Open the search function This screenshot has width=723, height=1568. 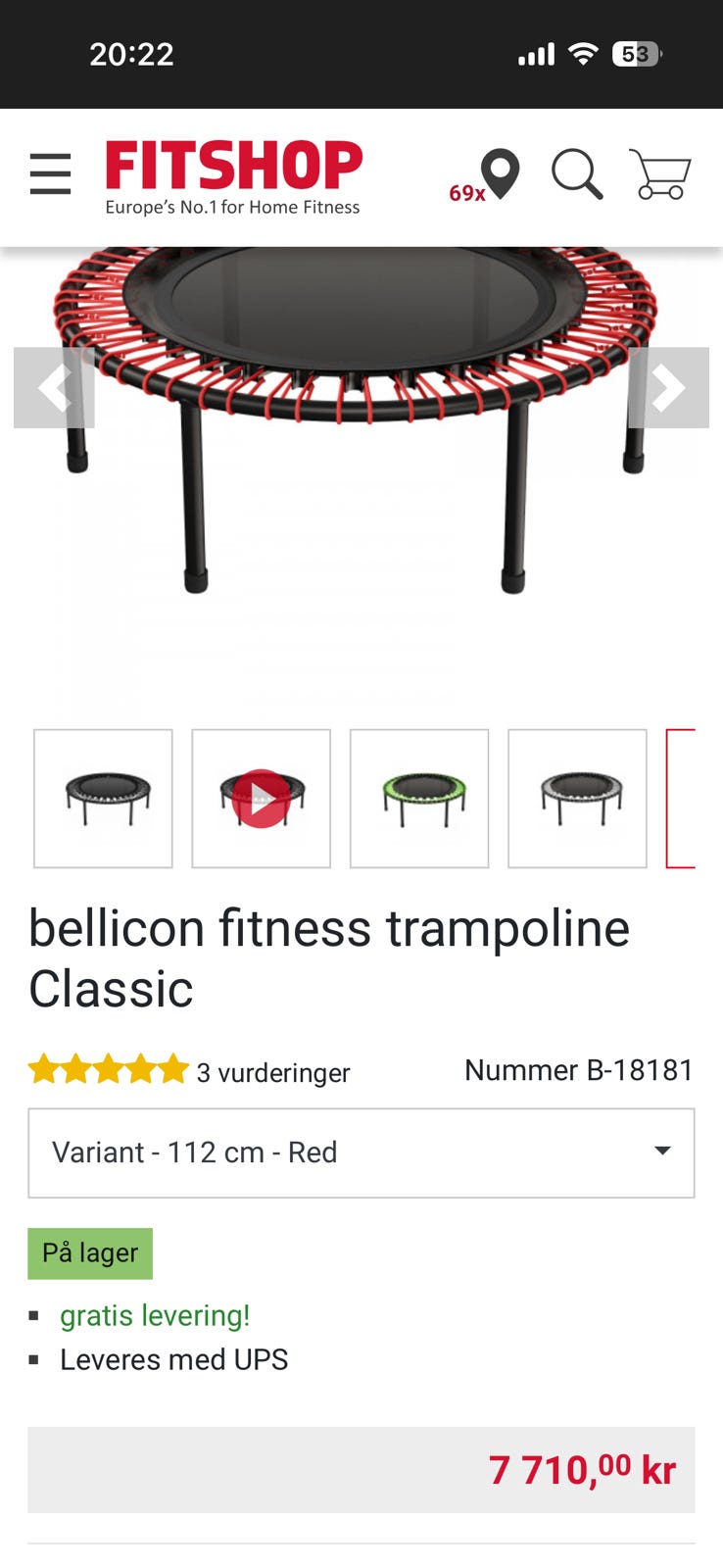coord(578,174)
